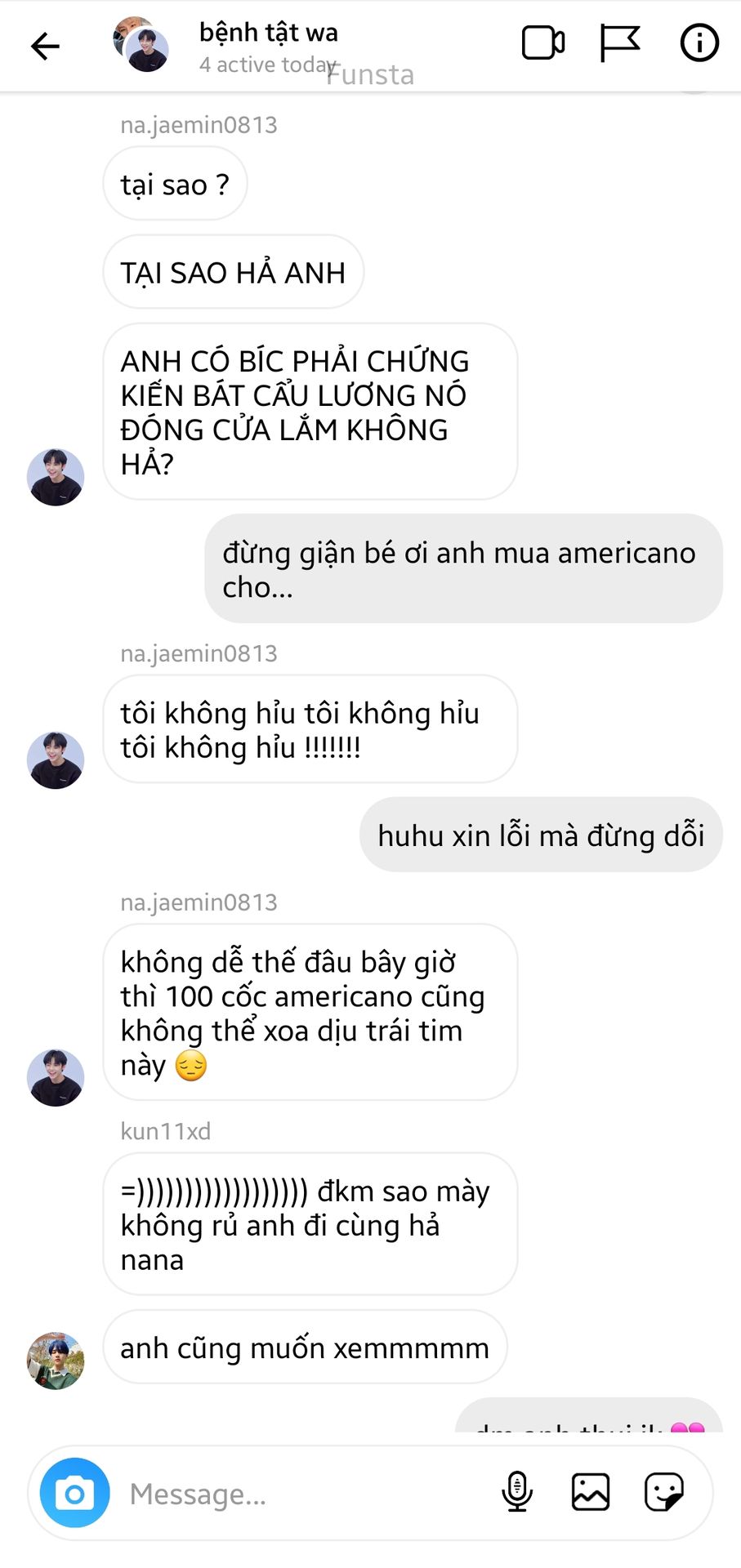Record a voice message with the microphone
This screenshot has width=741, height=1568.
pyautogui.click(x=517, y=1492)
